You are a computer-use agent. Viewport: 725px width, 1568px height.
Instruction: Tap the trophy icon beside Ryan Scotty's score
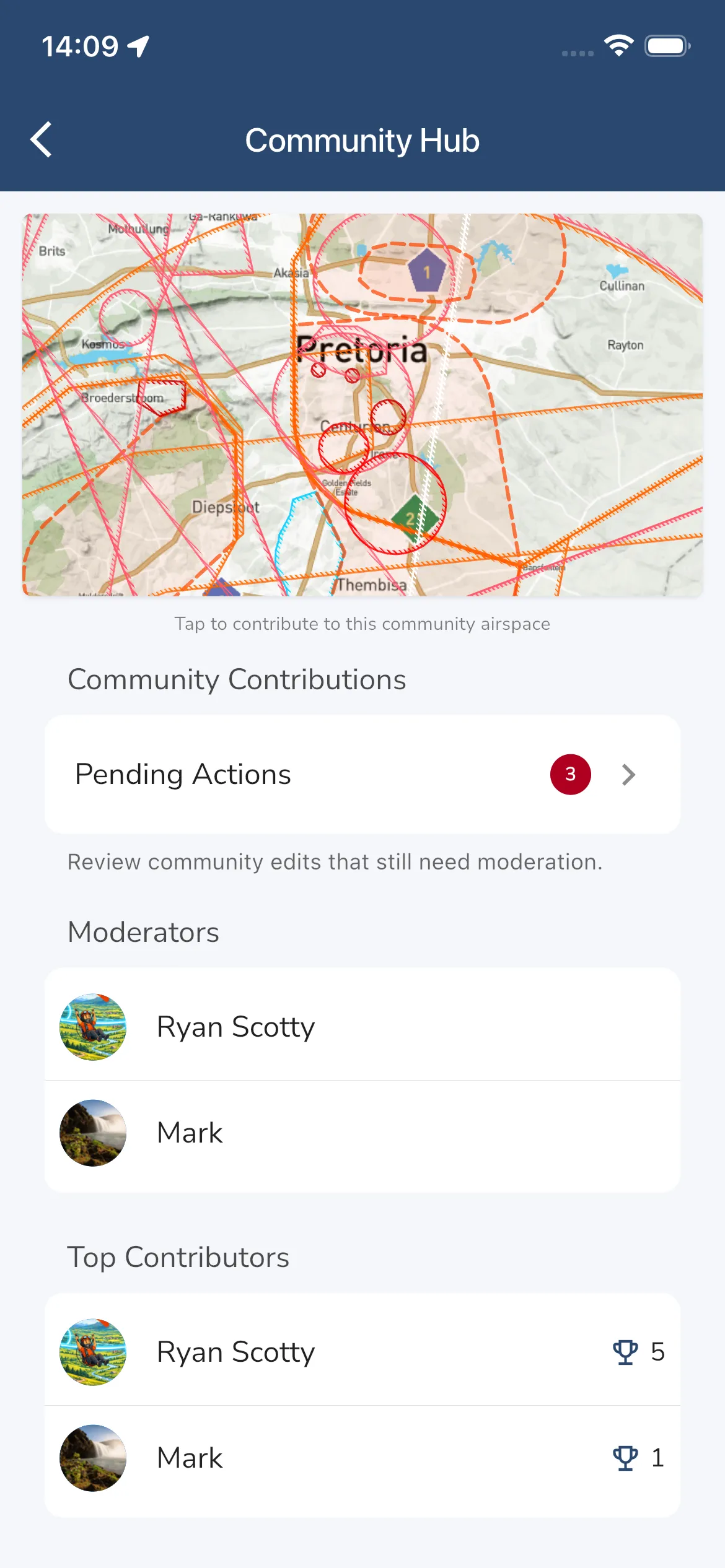[x=625, y=1352]
